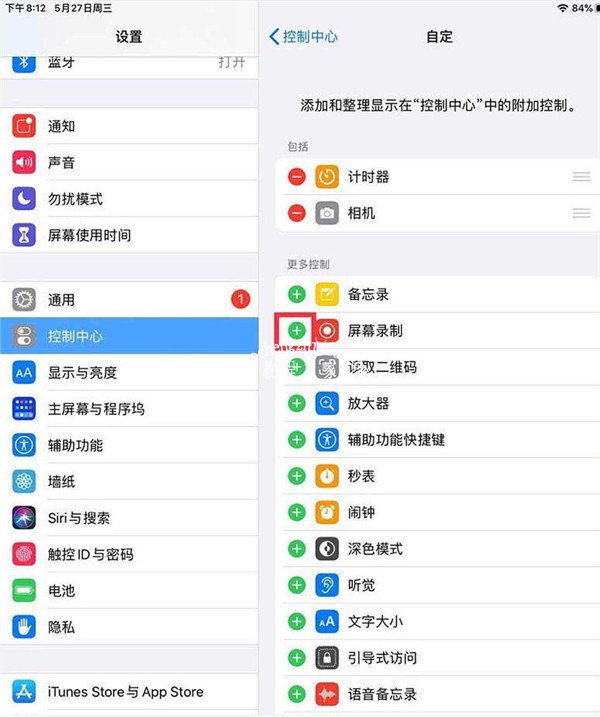Add 备忘录 to Control Center
The image size is (600, 717).
(x=297, y=294)
